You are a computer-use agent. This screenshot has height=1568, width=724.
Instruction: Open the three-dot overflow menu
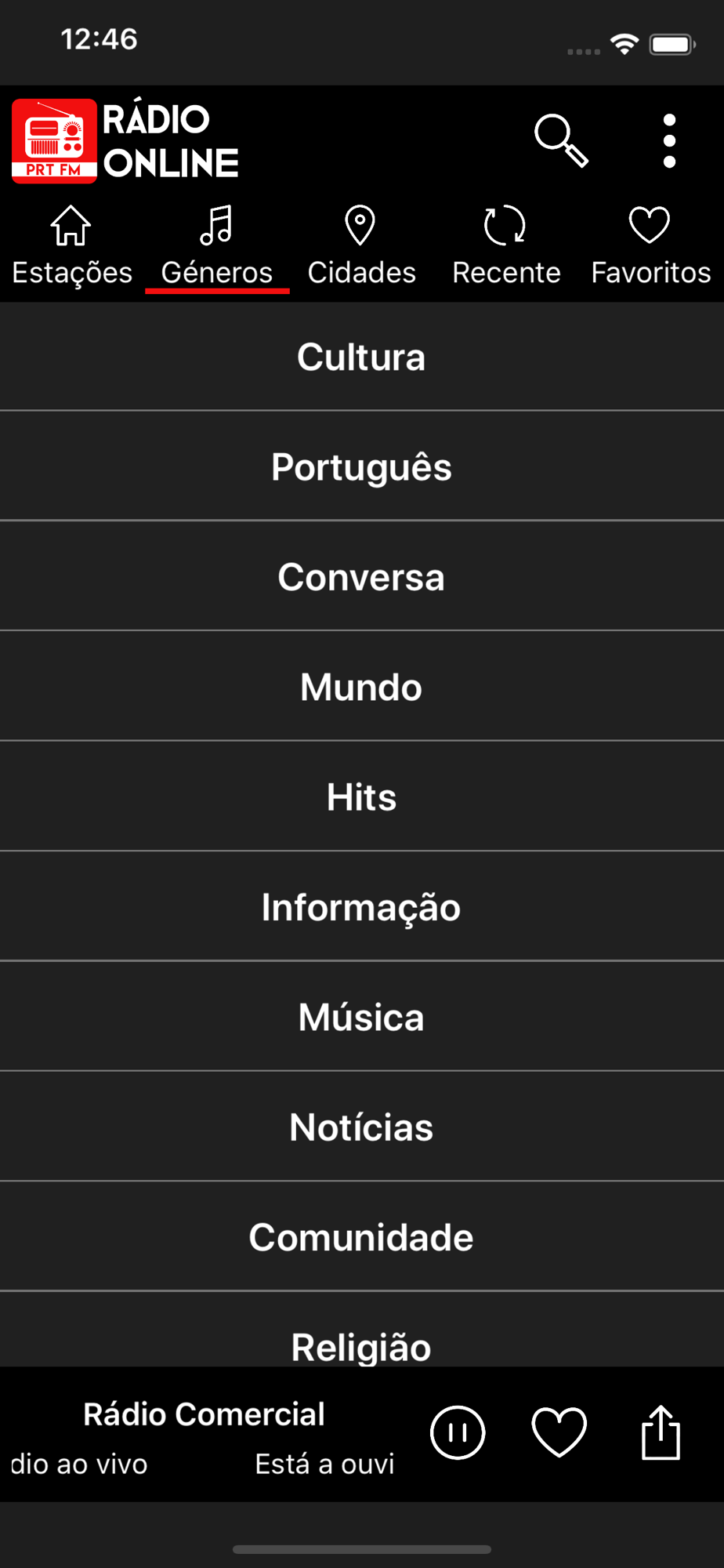click(x=669, y=141)
